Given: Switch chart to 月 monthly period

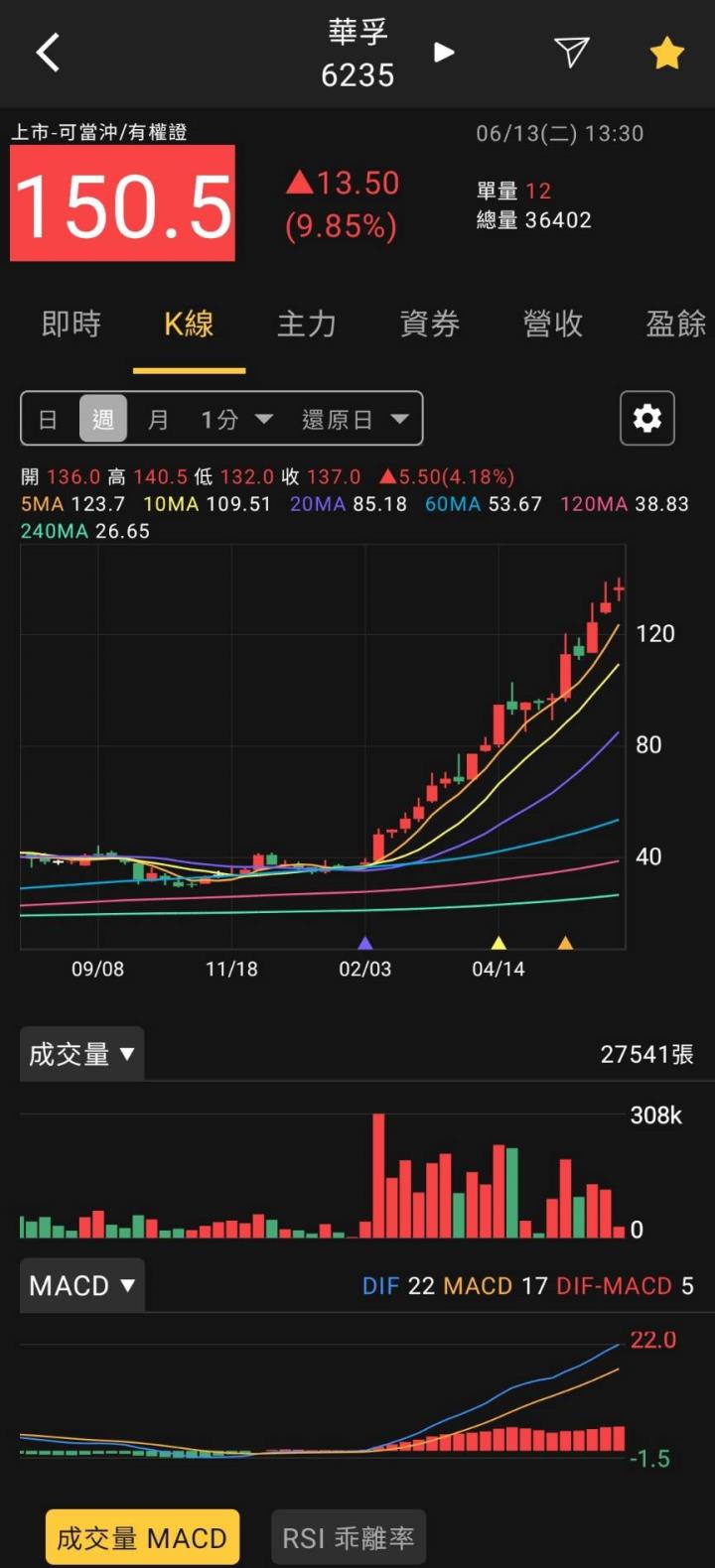Looking at the screenshot, I should 158,419.
